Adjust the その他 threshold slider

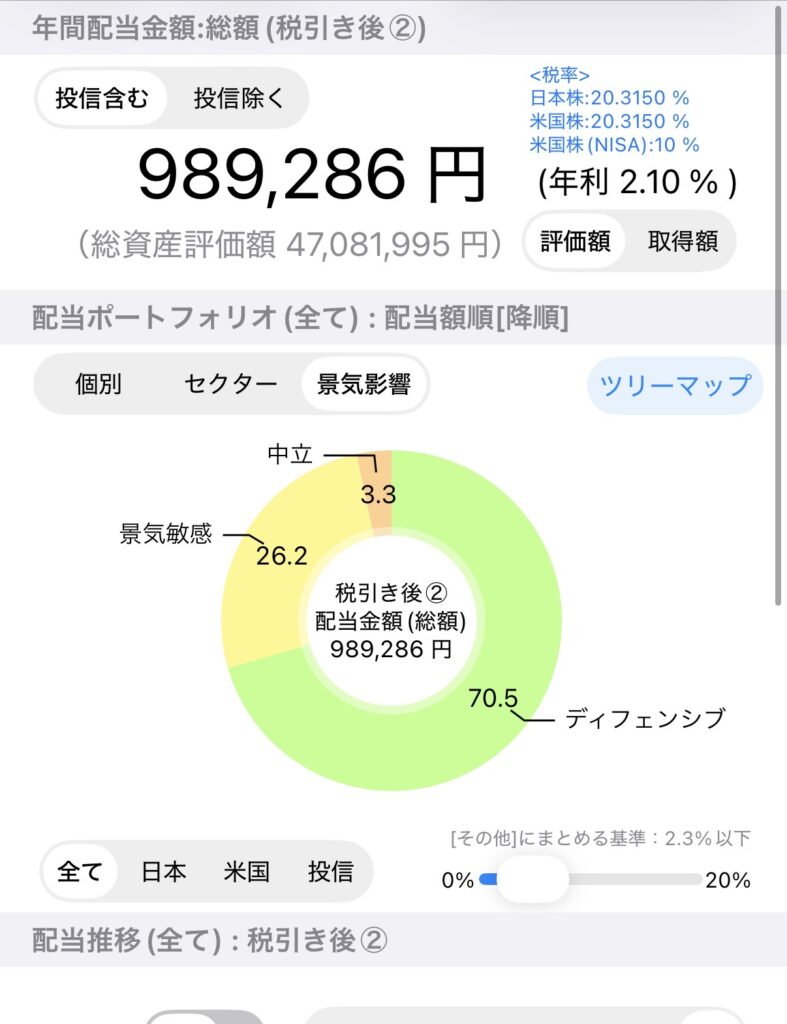tap(532, 880)
